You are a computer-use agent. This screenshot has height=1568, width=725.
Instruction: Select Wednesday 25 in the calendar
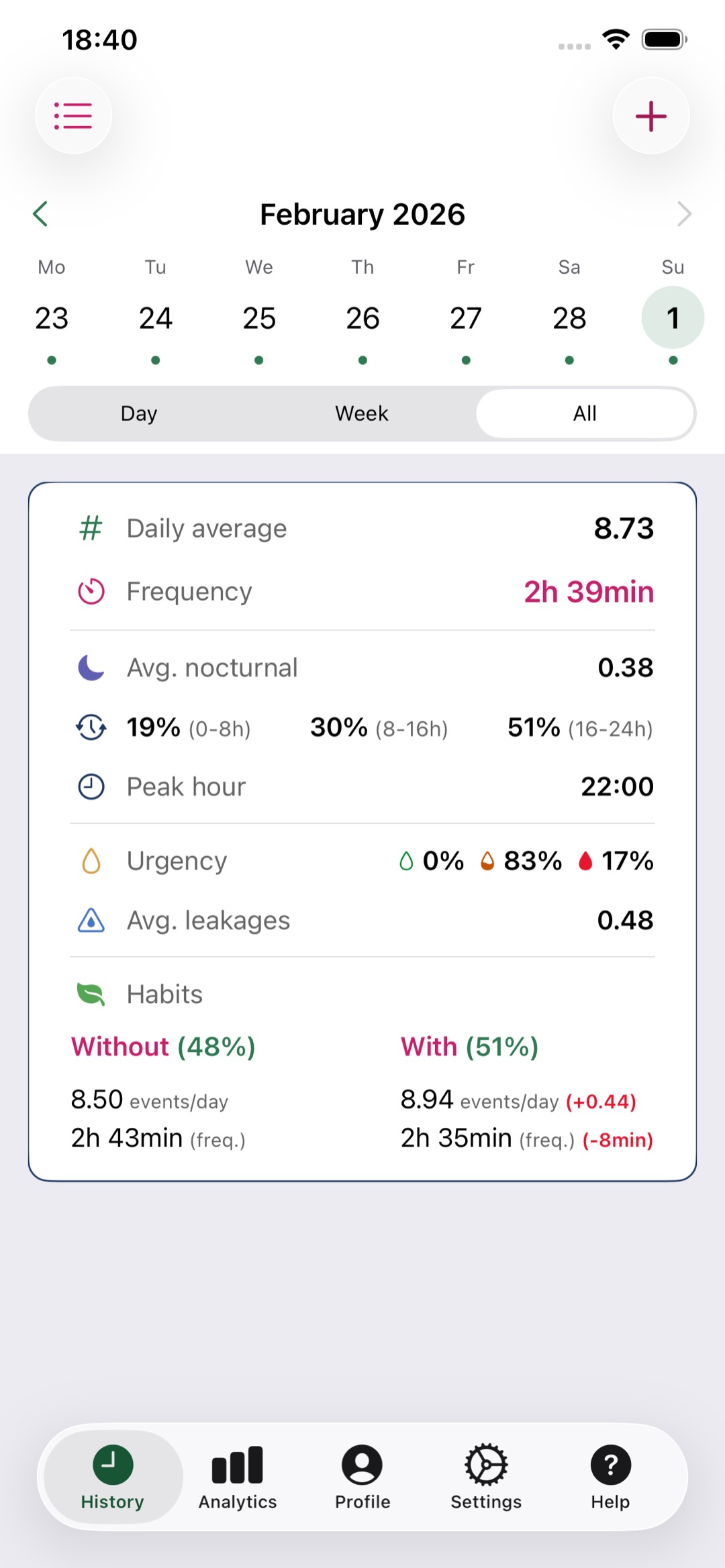(259, 318)
